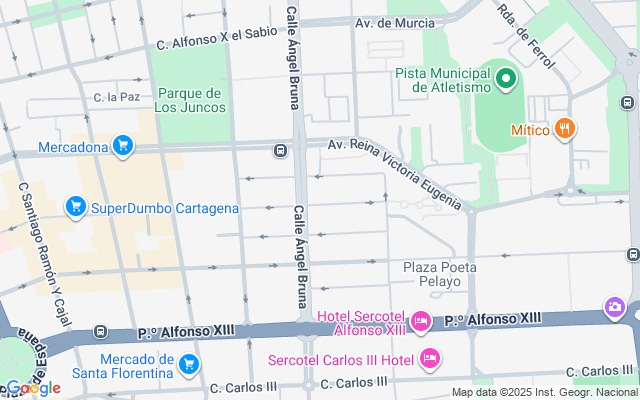This screenshot has width=640, height=400.
Task: Select Sercotel Carlos III Hotel marker
Action: 430,358
